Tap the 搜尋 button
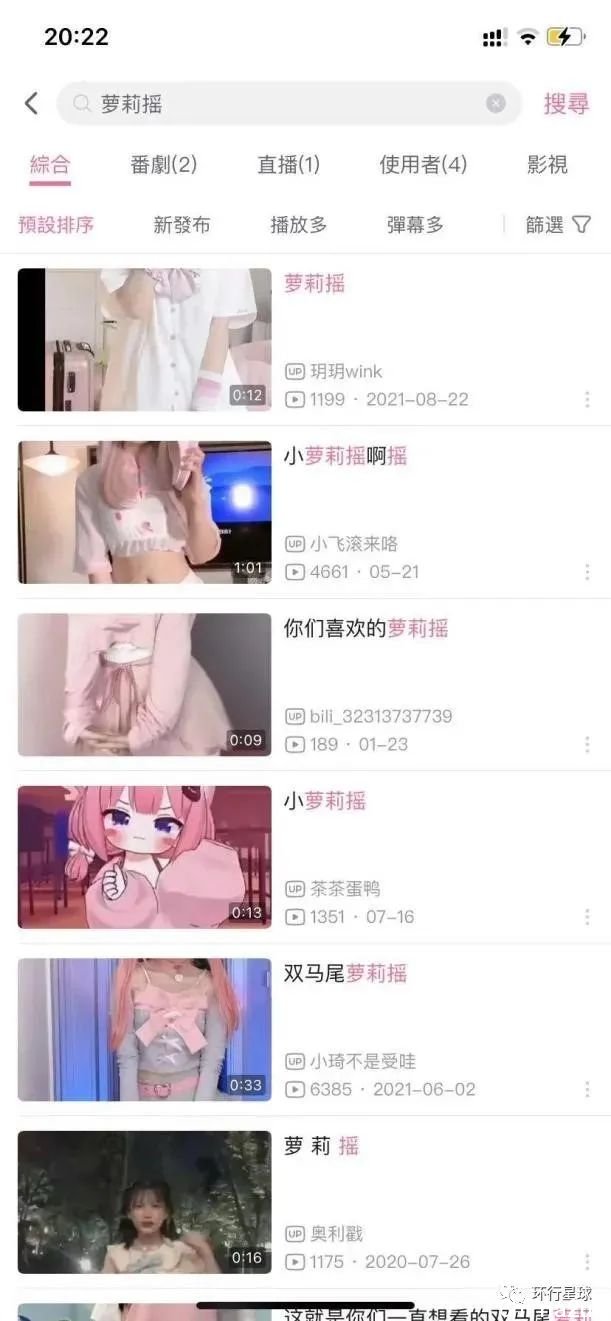 click(566, 103)
